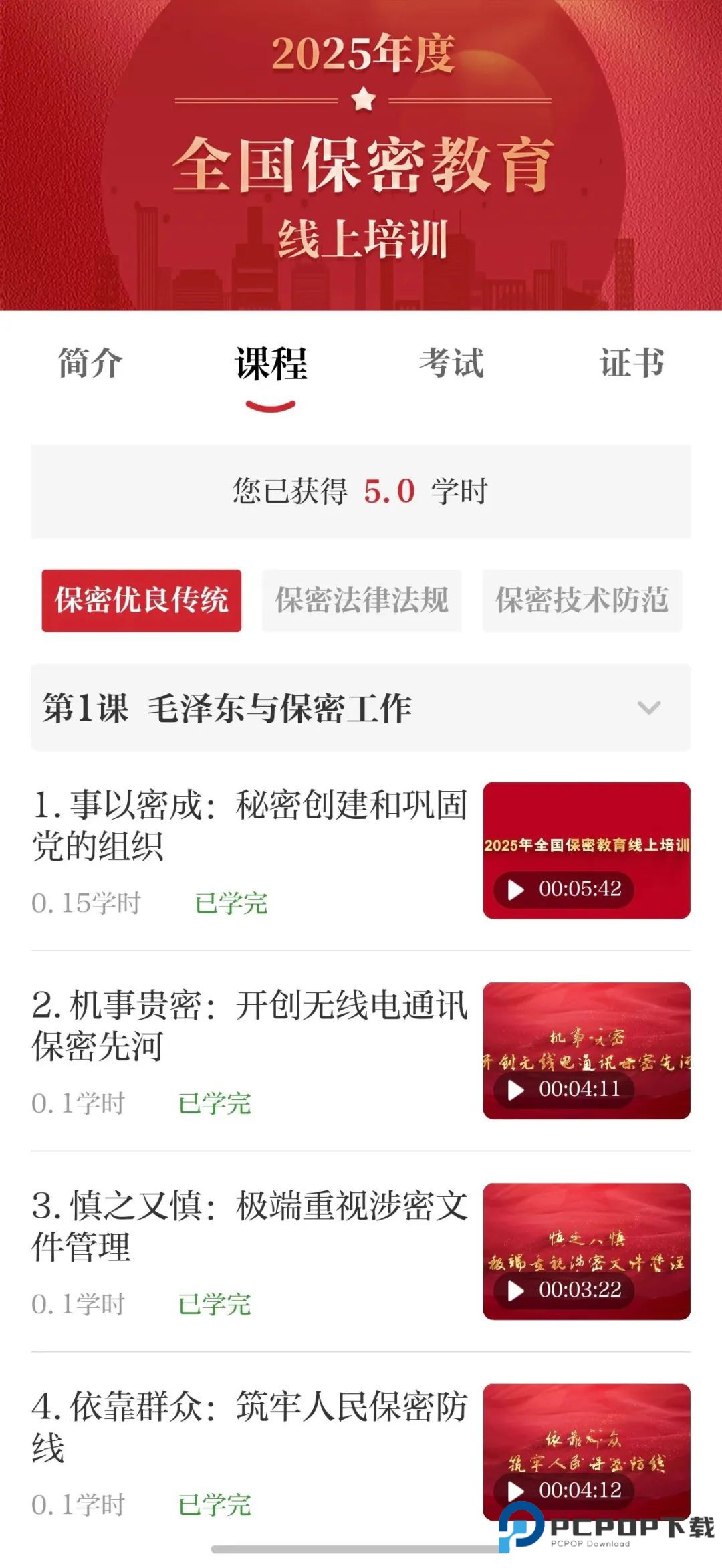Click the 已学完 status for lesson 1
The image size is (722, 1568).
[x=231, y=905]
